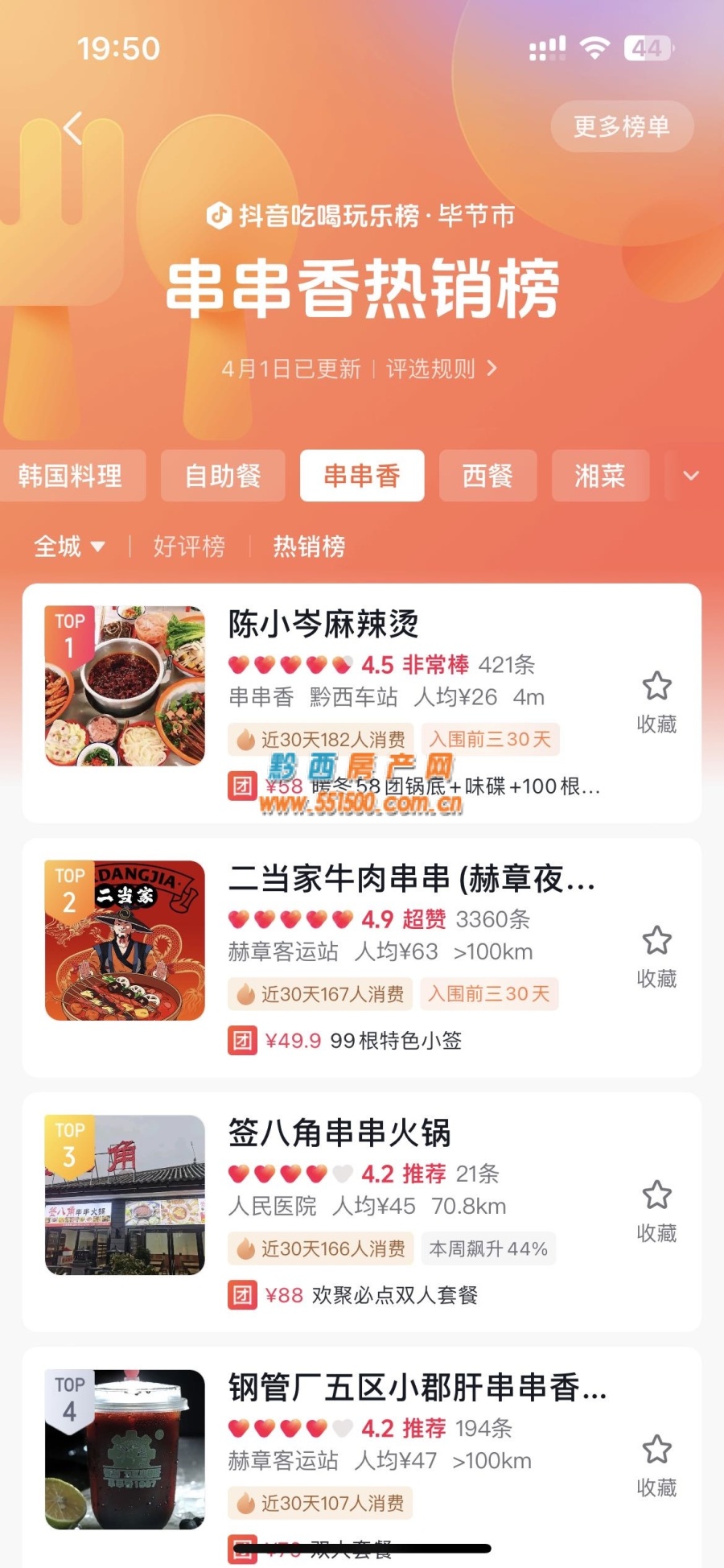The width and height of the screenshot is (724, 1568).
Task: Open the 全城 area dropdown
Action: (69, 547)
